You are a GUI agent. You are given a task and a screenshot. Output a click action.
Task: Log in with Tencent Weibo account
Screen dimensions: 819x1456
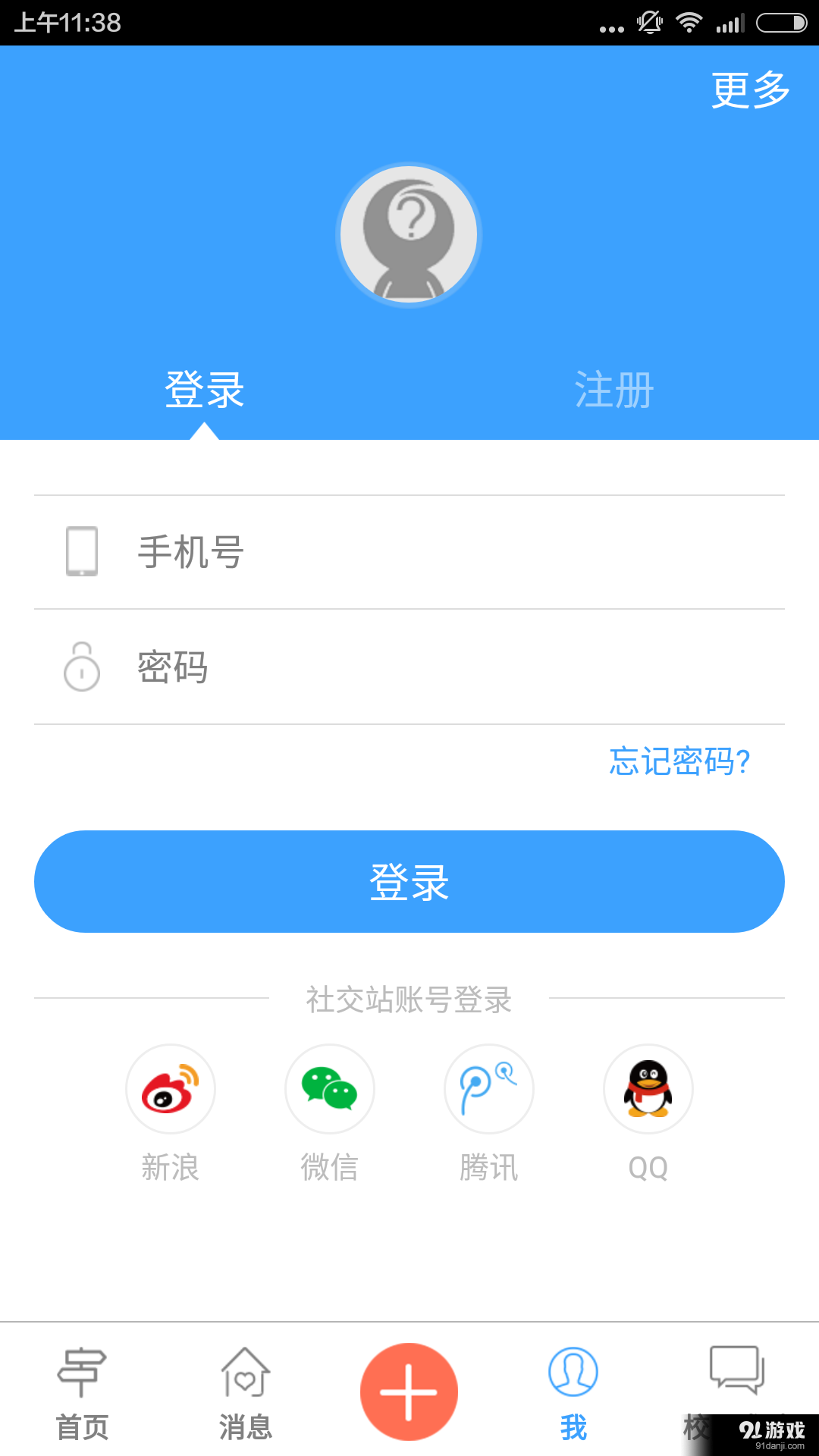(488, 1088)
